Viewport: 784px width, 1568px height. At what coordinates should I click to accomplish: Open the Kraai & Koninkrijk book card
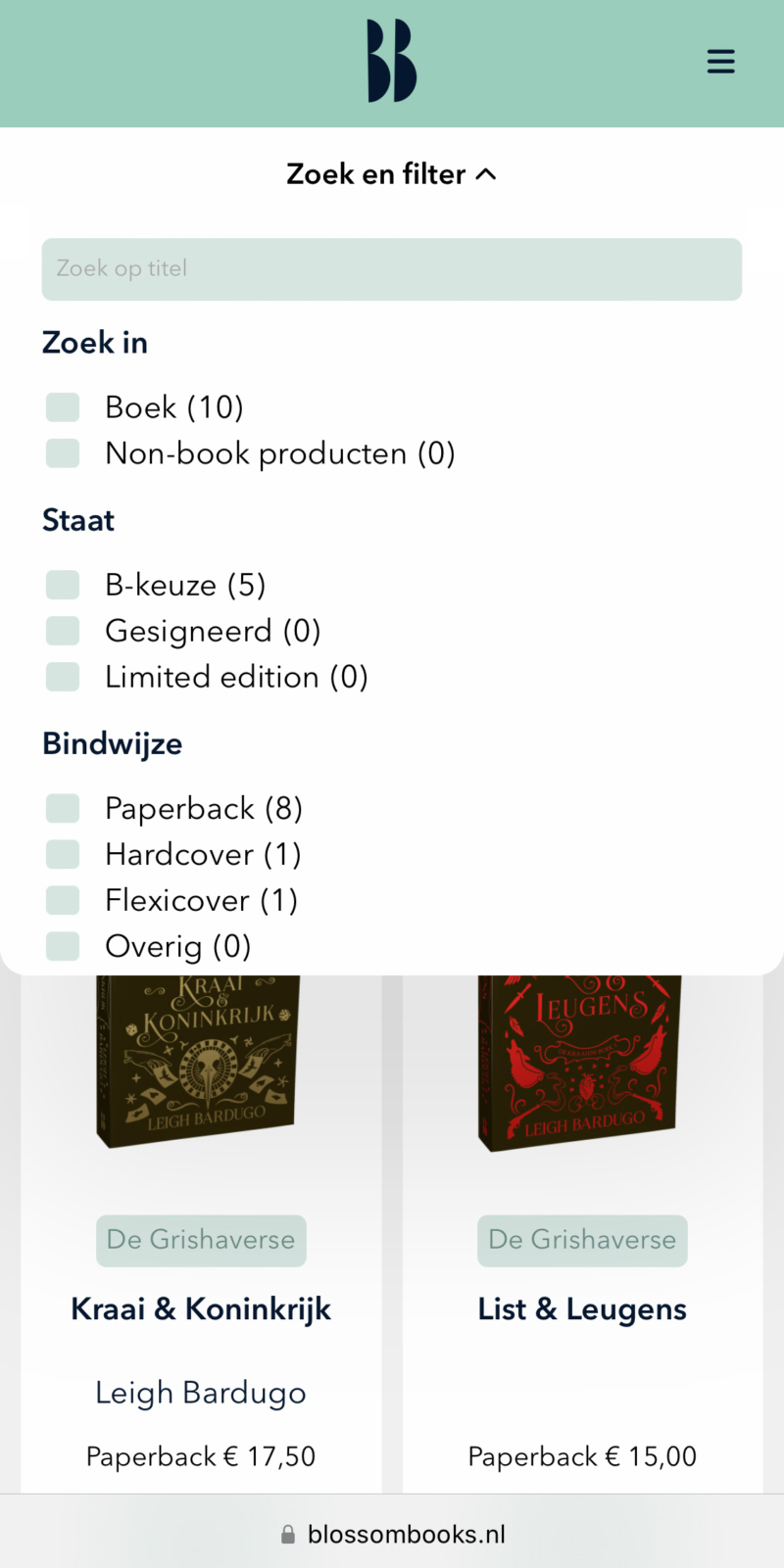click(x=201, y=1308)
